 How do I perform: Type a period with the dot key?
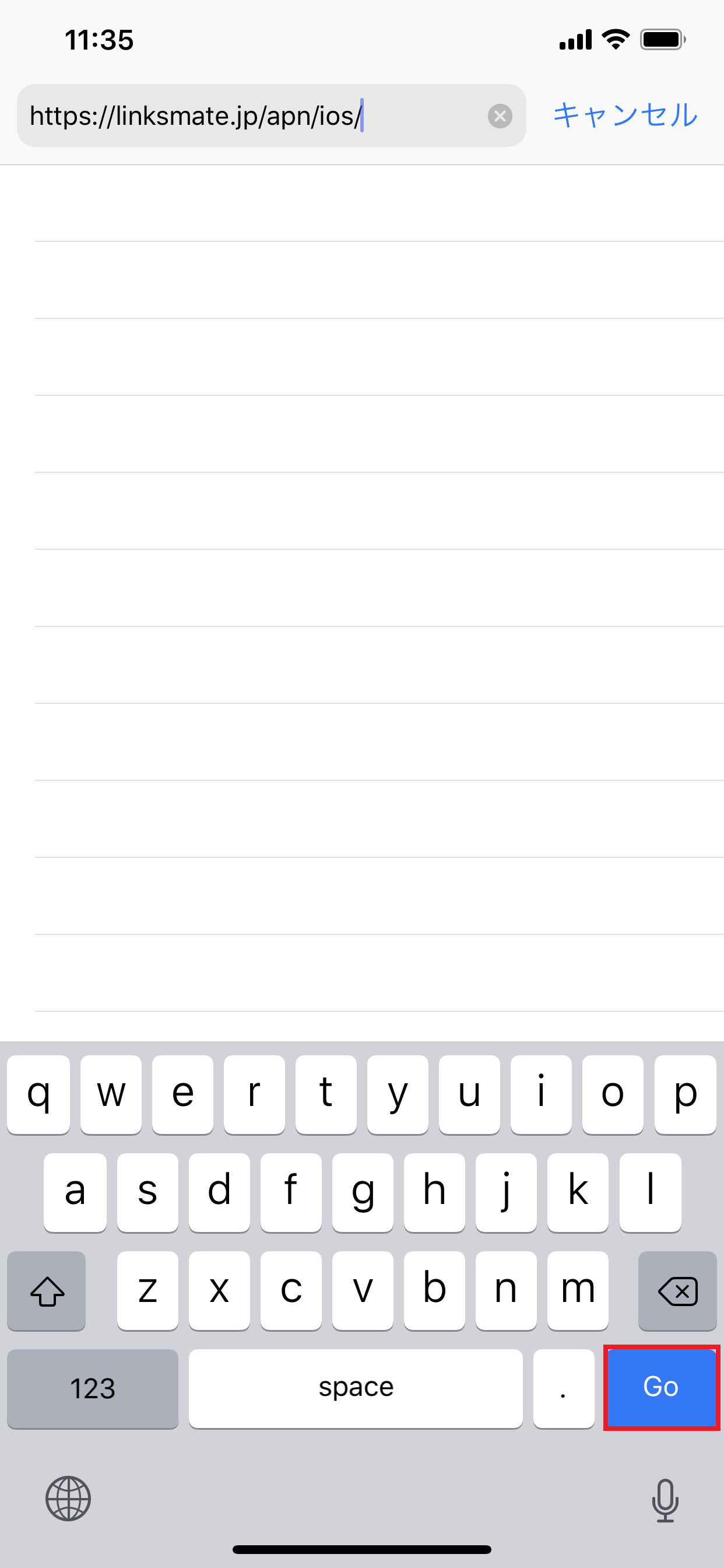563,1388
